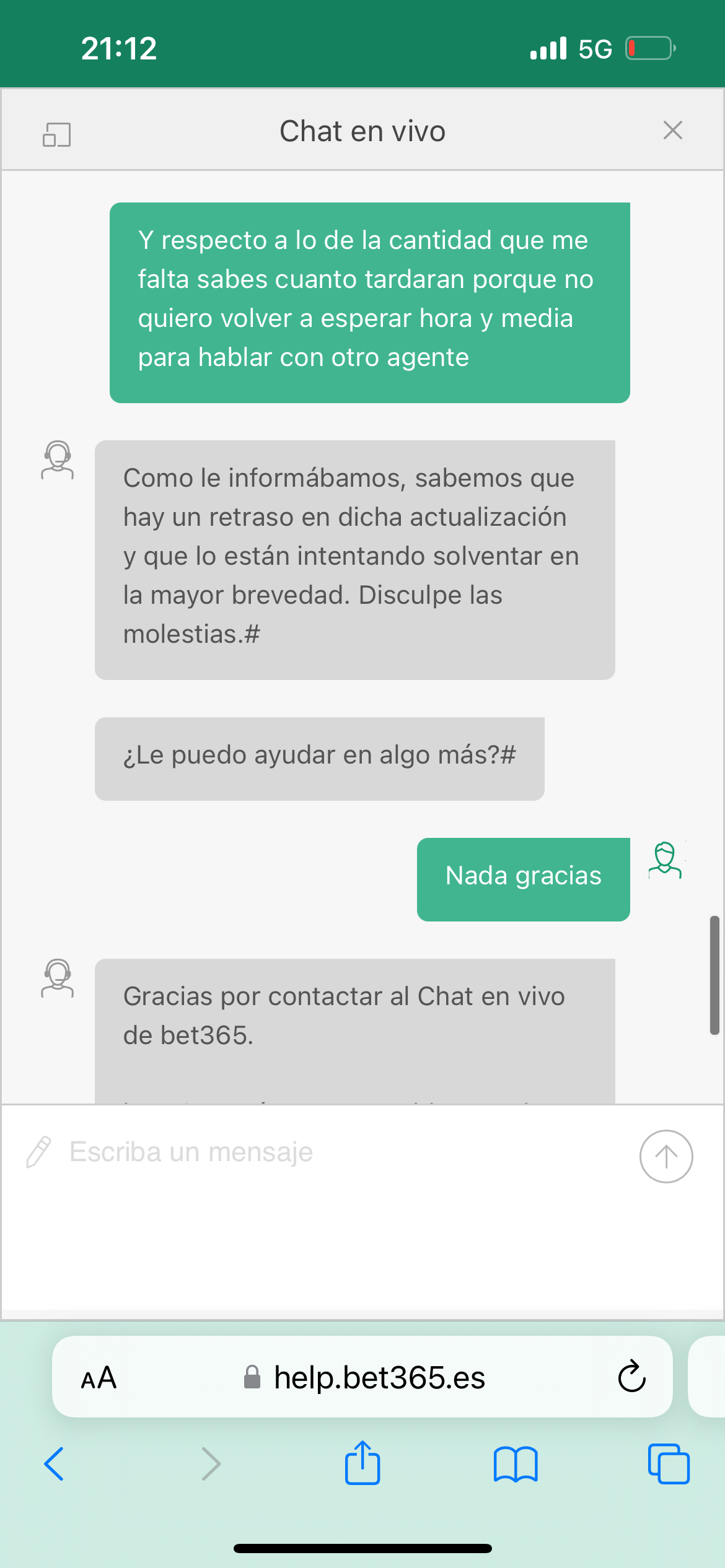Open the Safari share sheet
Screen dimensions: 725x1568
[362, 1463]
